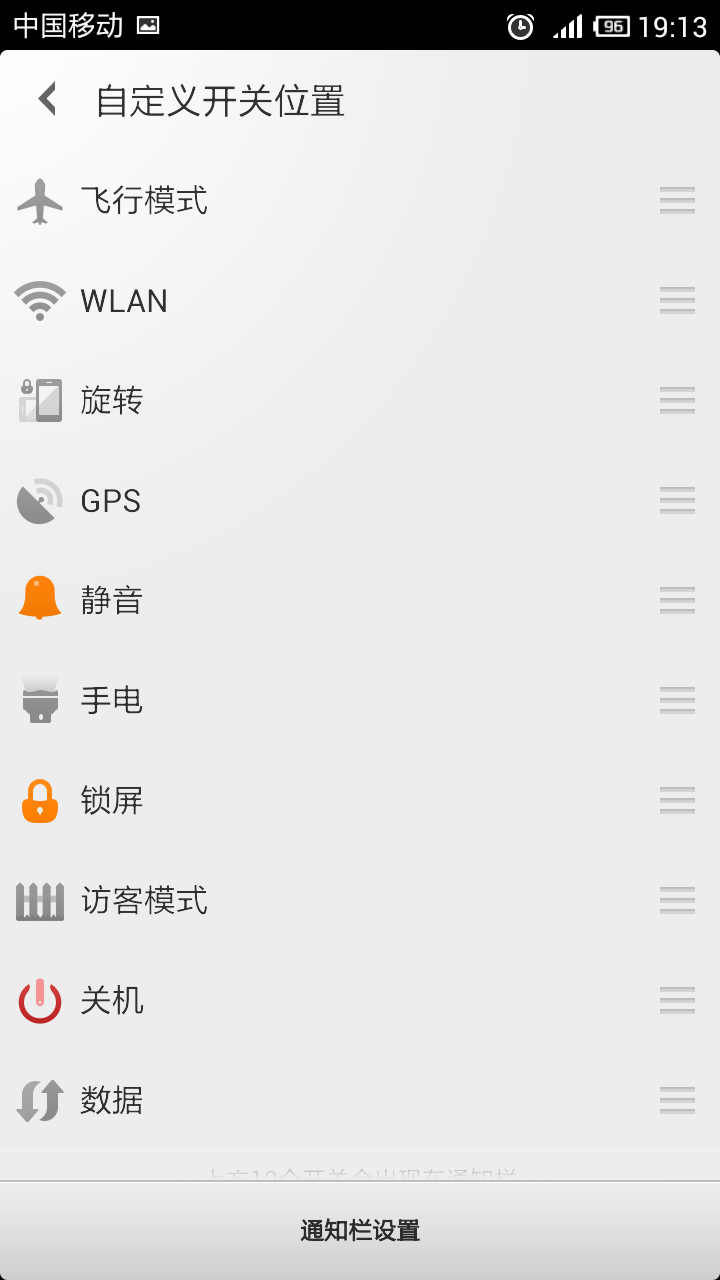Select the red power-off (关机) icon
This screenshot has width=720, height=1280.
click(x=39, y=999)
